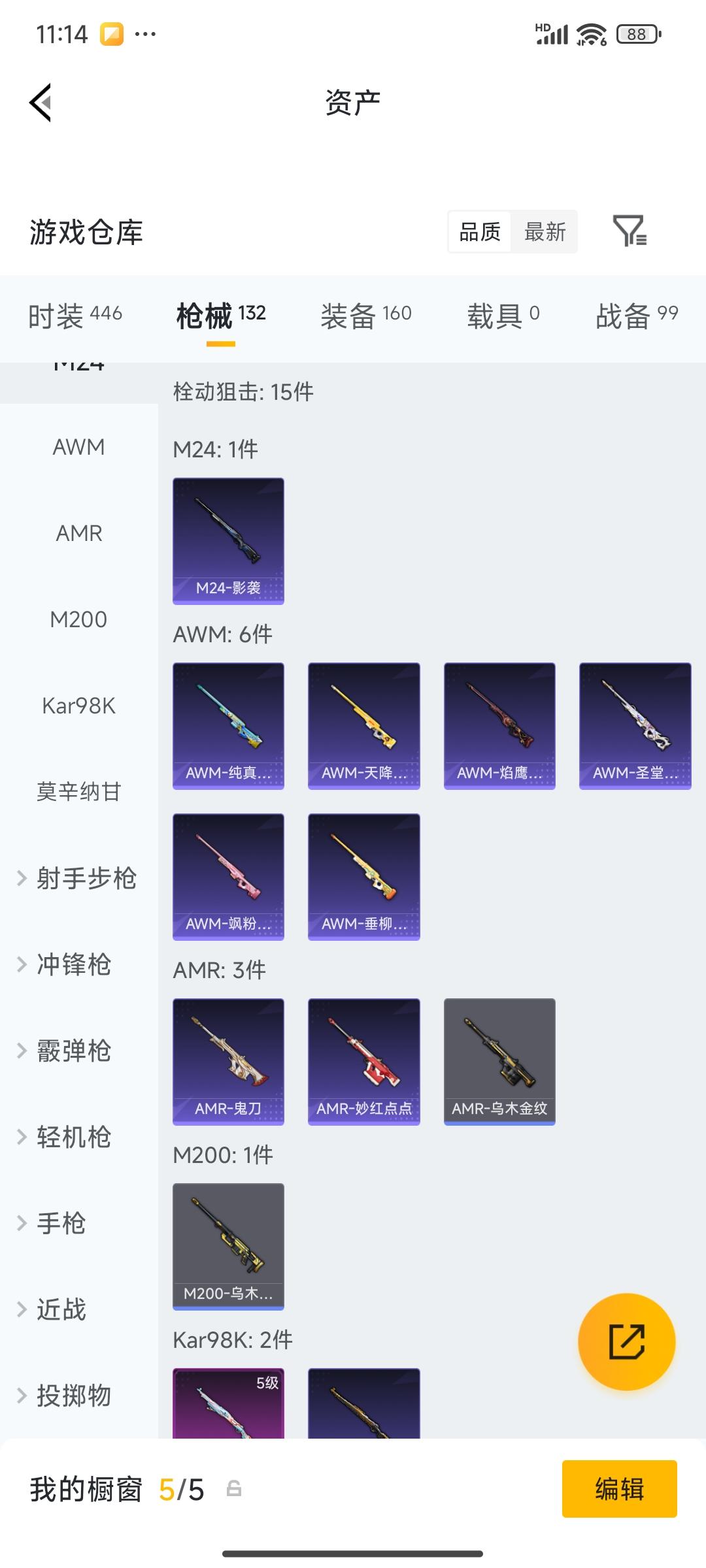Select the M24-影袭 weapon thumbnail
Viewport: 706px width, 1568px height.
227,539
